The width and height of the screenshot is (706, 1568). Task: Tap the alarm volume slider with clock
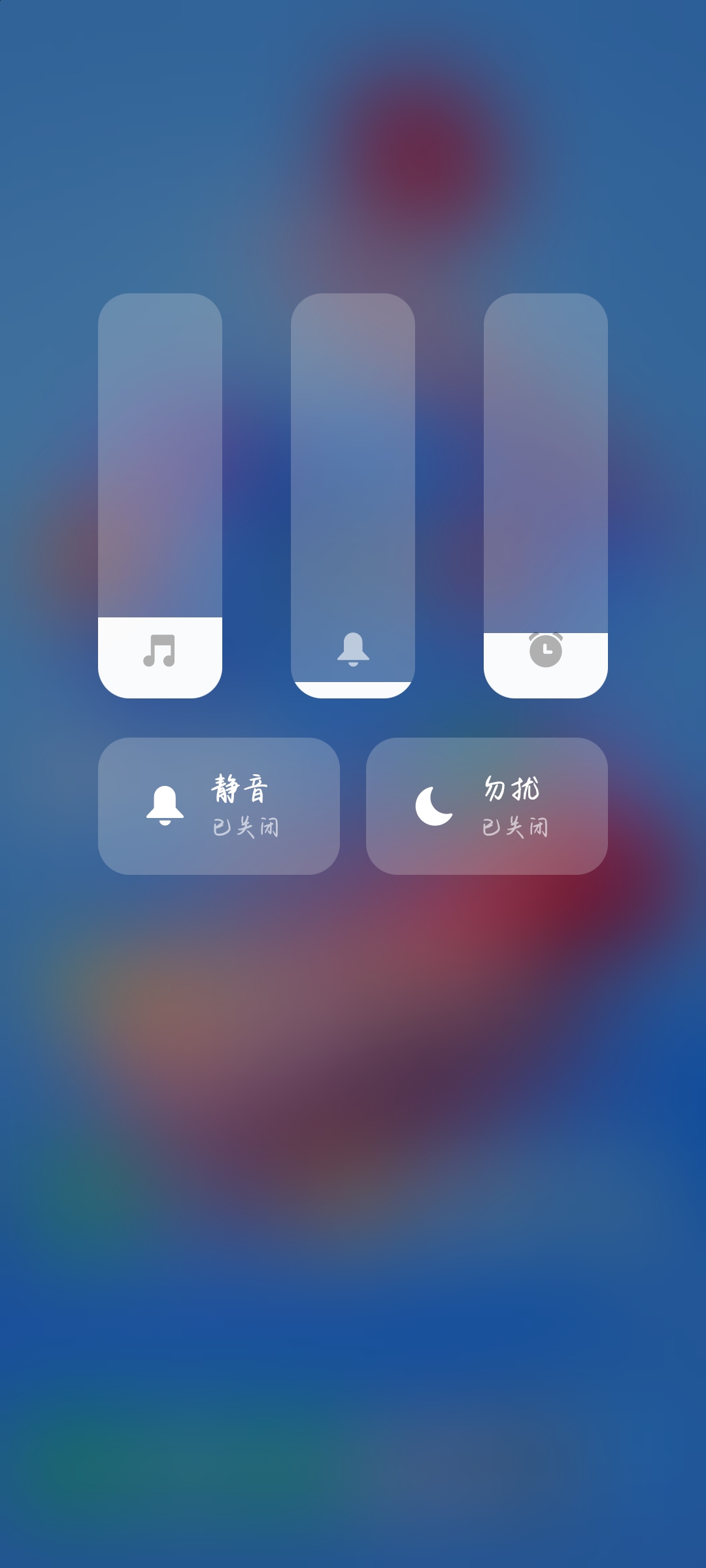(546, 496)
